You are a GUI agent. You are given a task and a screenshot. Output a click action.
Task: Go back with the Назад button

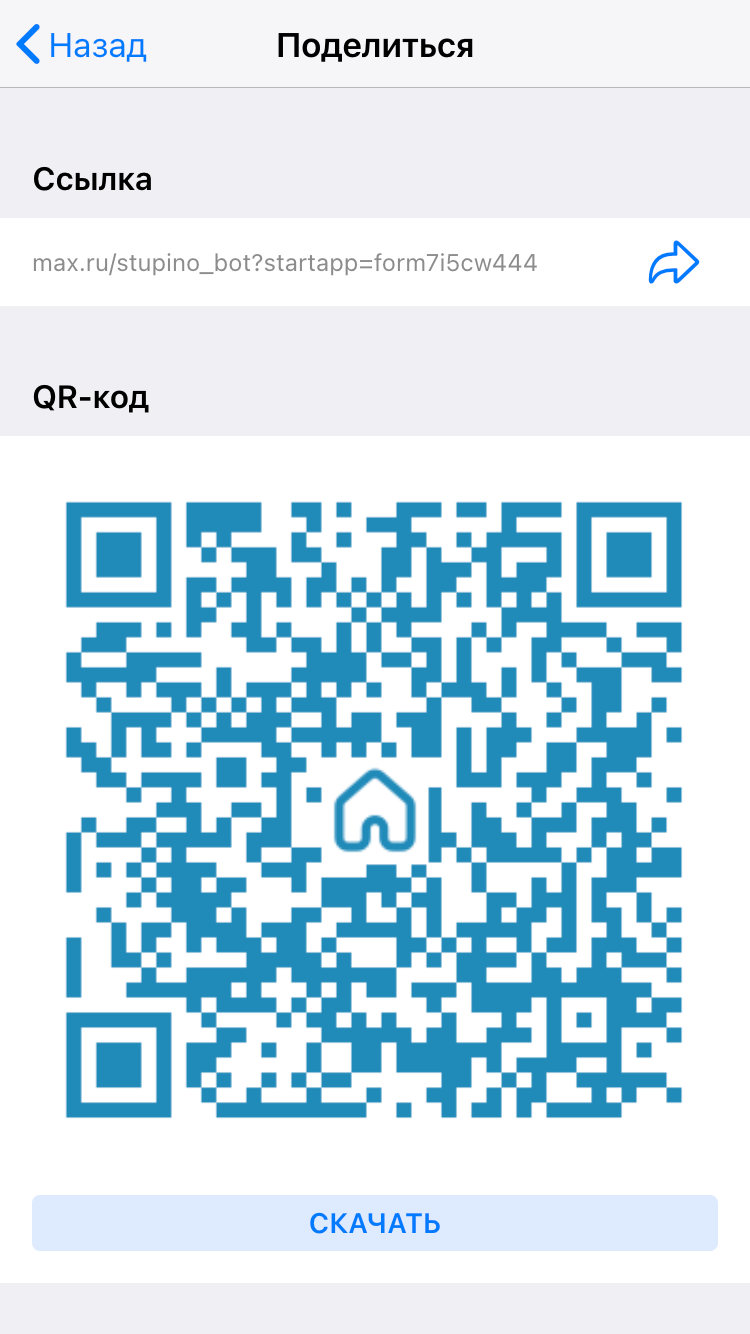[x=82, y=46]
